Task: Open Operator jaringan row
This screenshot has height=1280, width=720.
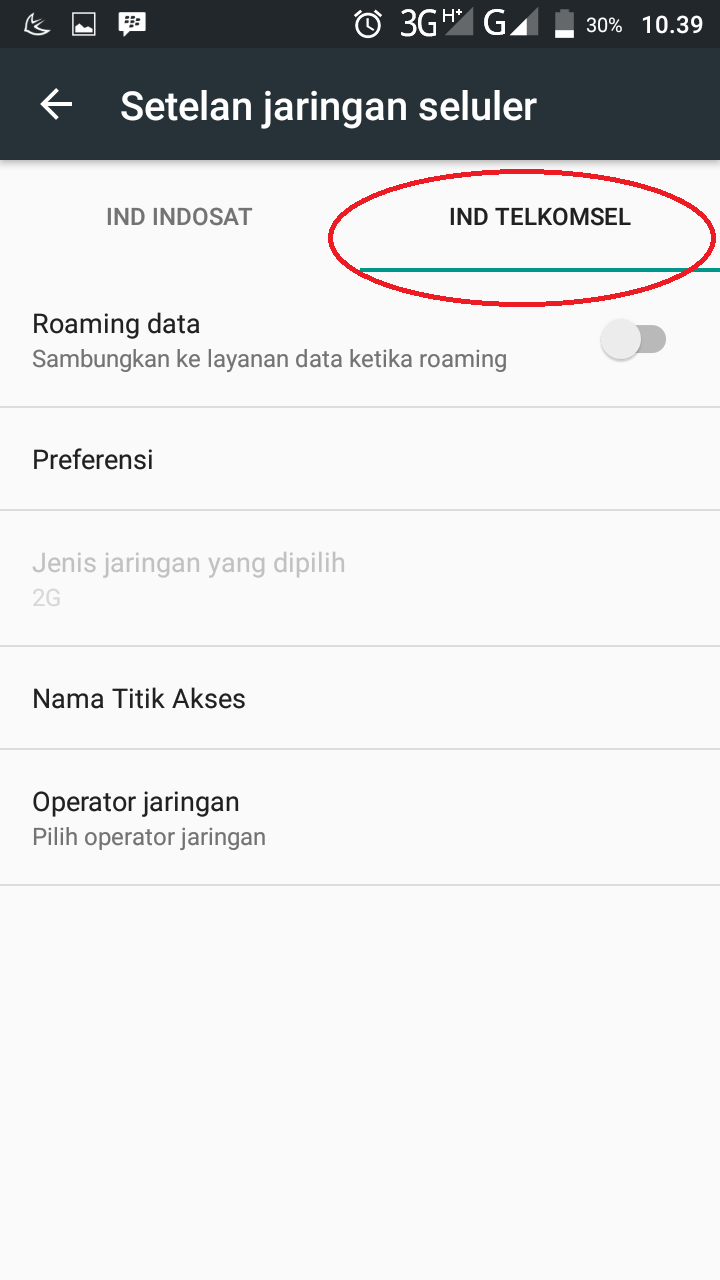Action: (360, 817)
